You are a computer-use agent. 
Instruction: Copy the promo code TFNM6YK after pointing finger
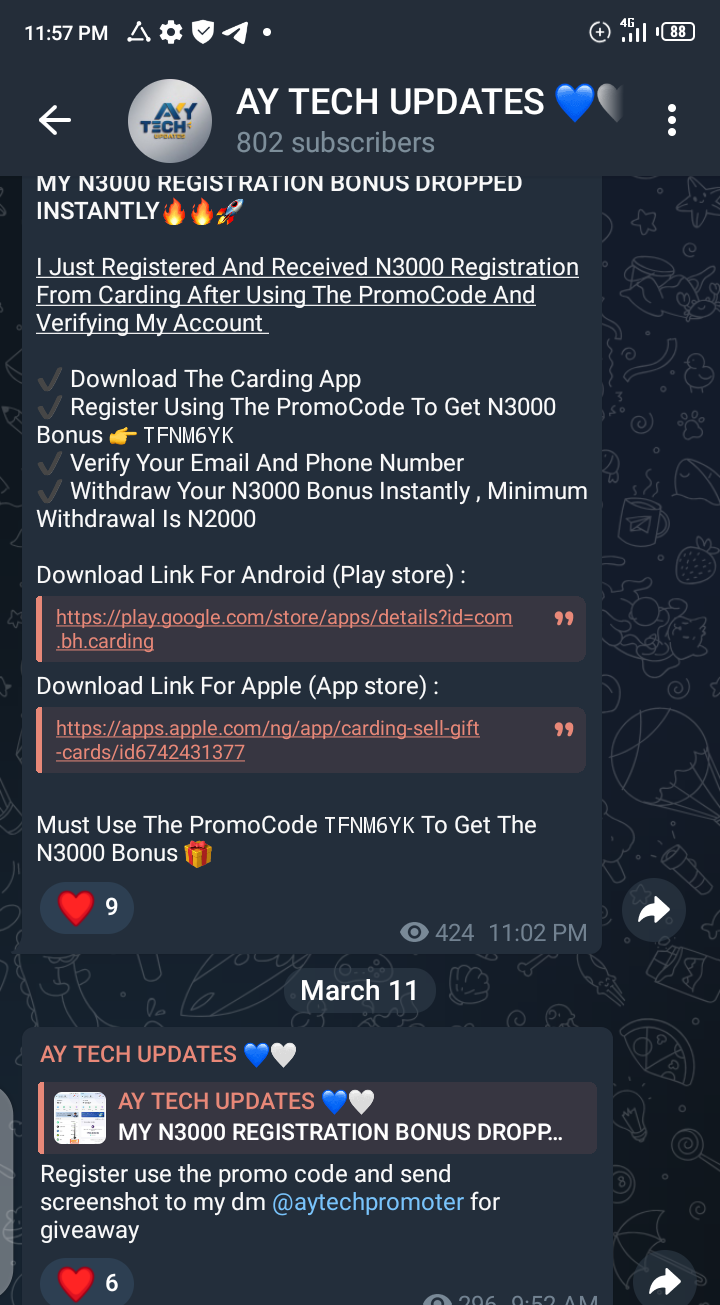tap(189, 435)
